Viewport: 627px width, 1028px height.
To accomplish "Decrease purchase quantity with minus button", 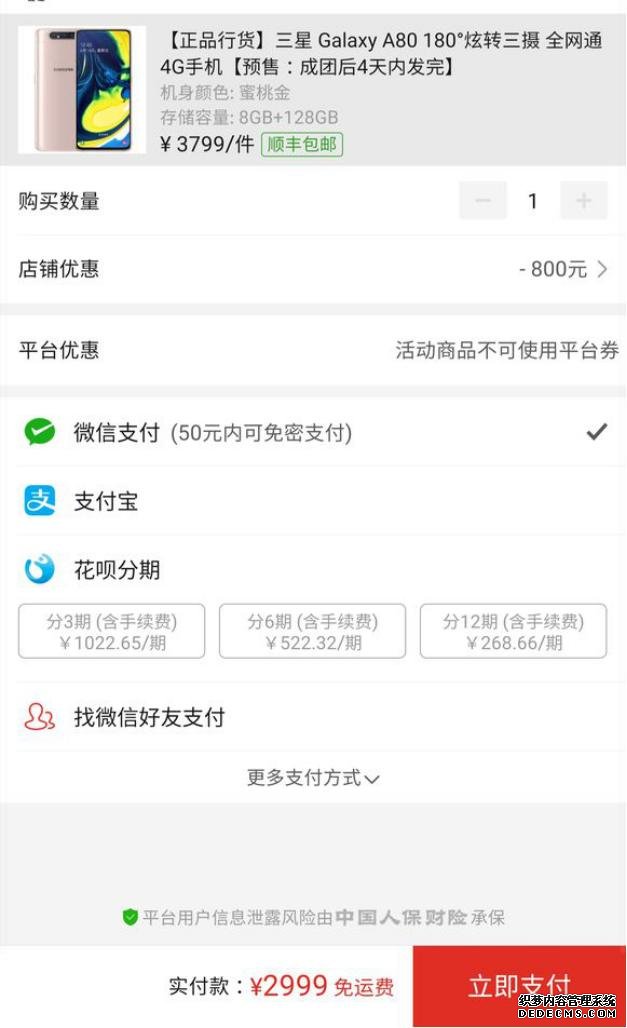I will [x=483, y=201].
